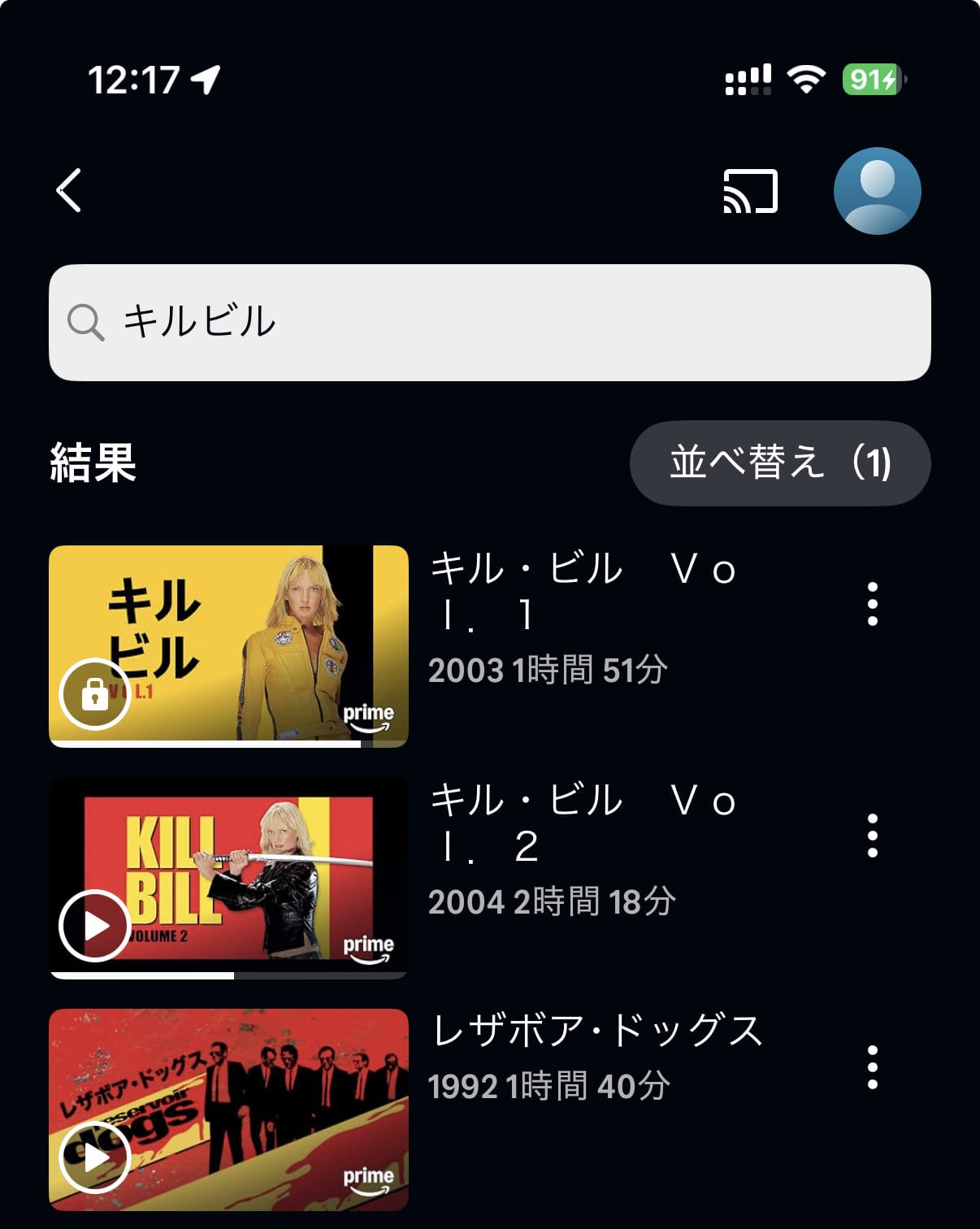Tap the Wi-Fi icon in the status bar

click(x=804, y=80)
